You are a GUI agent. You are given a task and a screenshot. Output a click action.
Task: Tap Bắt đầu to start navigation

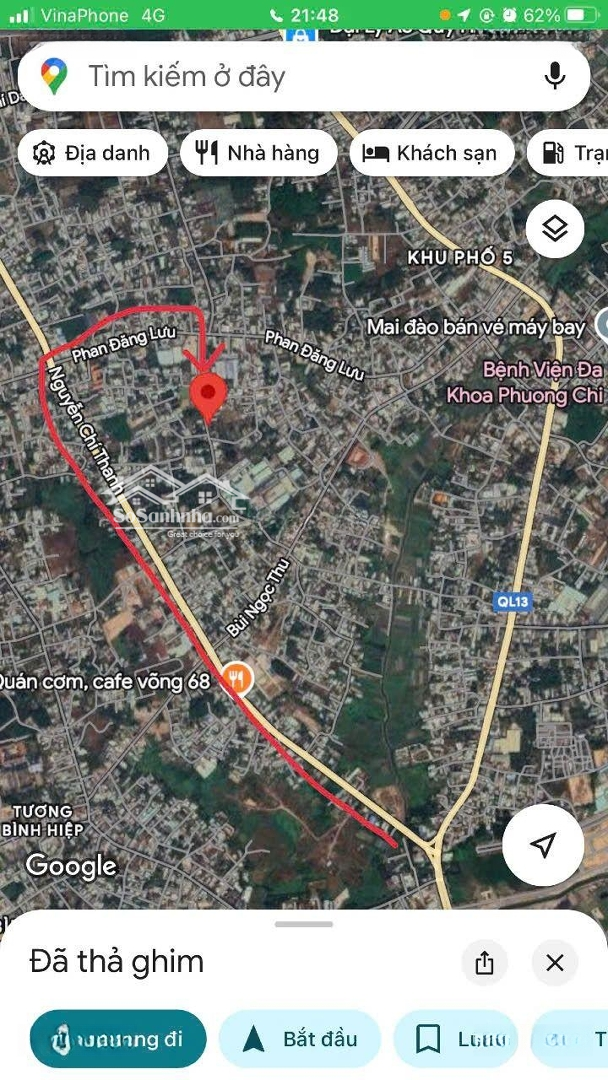(300, 1040)
